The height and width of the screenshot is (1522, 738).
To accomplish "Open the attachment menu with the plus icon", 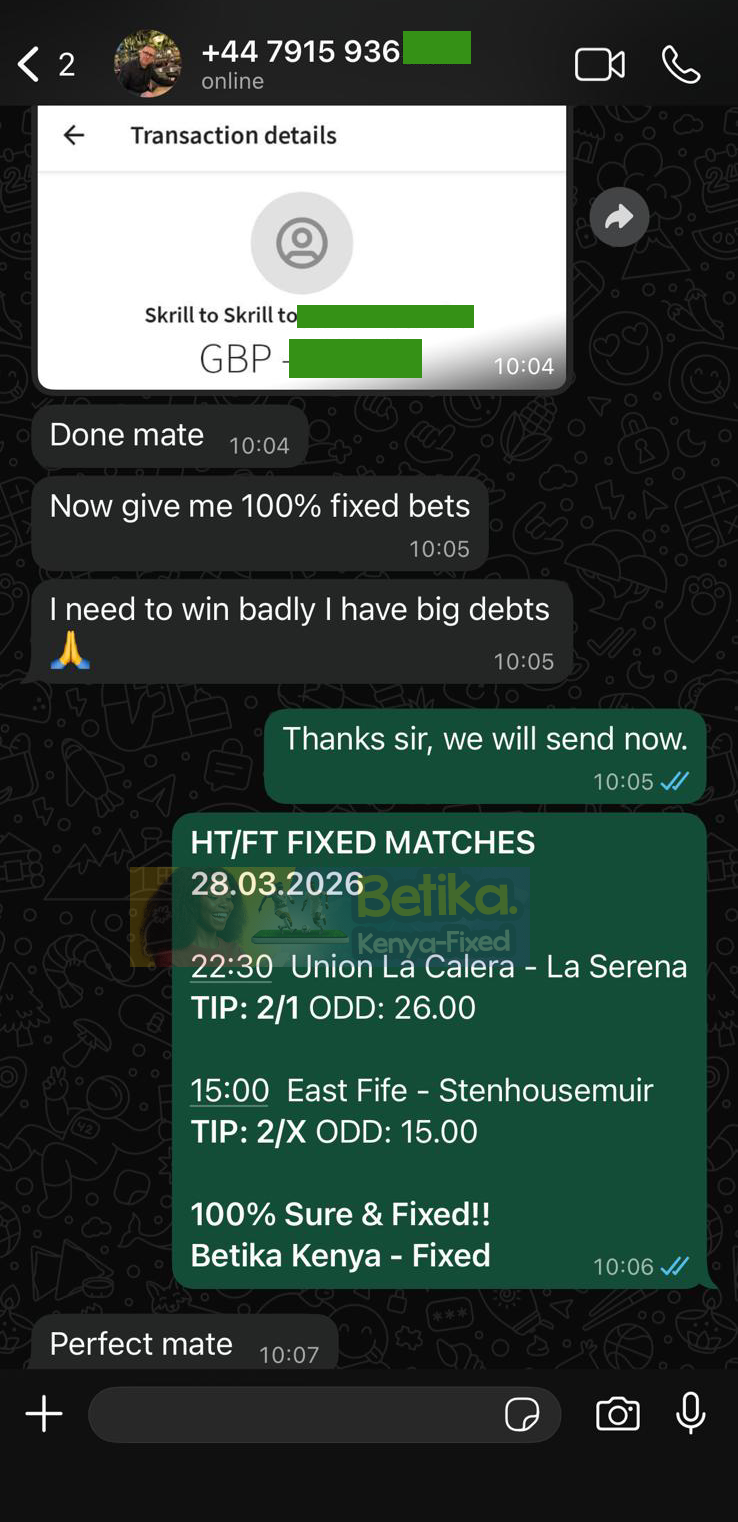I will tap(43, 1414).
